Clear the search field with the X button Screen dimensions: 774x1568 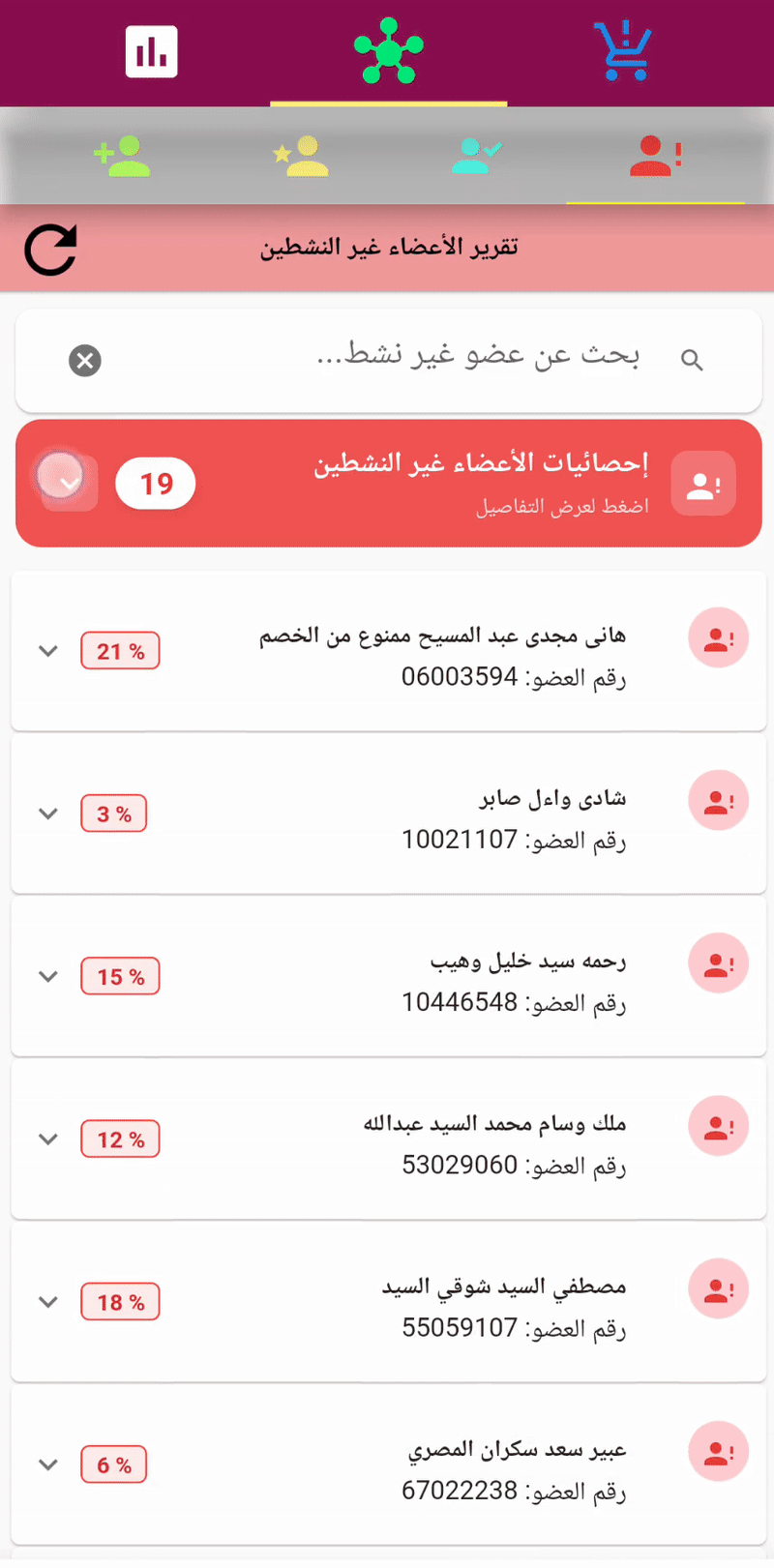(84, 360)
